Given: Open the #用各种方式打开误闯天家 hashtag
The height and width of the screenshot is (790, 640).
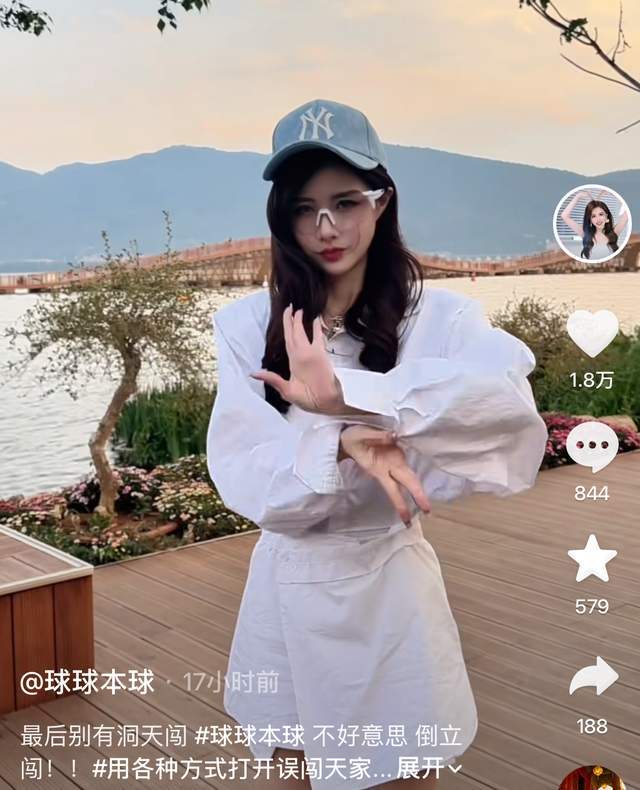Looking at the screenshot, I should [231, 769].
